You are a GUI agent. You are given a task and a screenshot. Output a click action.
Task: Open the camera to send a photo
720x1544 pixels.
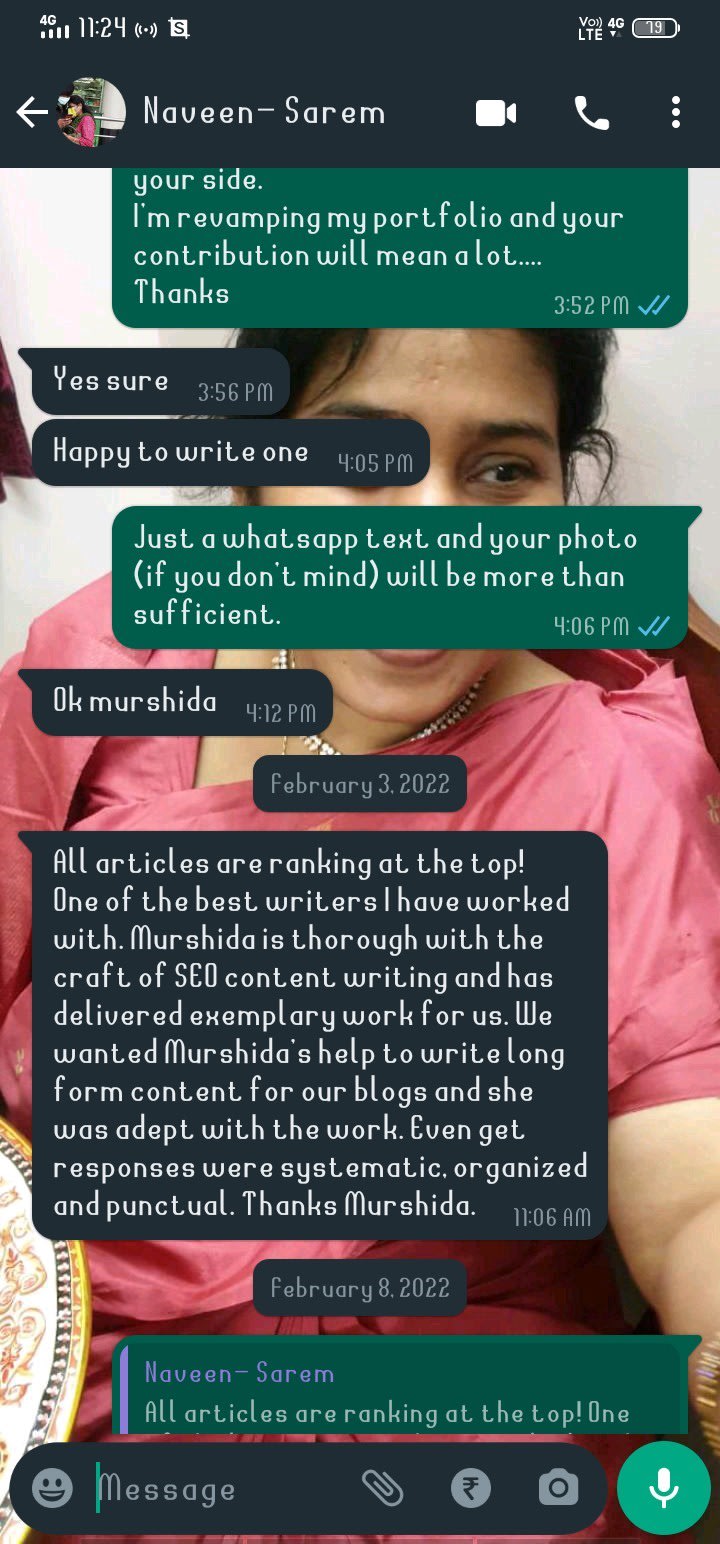click(x=558, y=1489)
